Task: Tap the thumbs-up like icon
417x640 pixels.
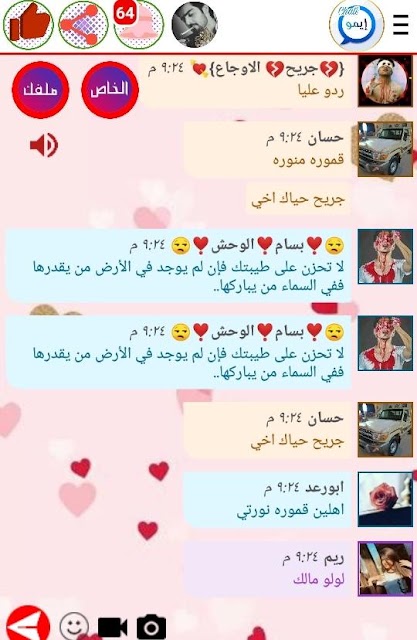Action: pyautogui.click(x=29, y=25)
